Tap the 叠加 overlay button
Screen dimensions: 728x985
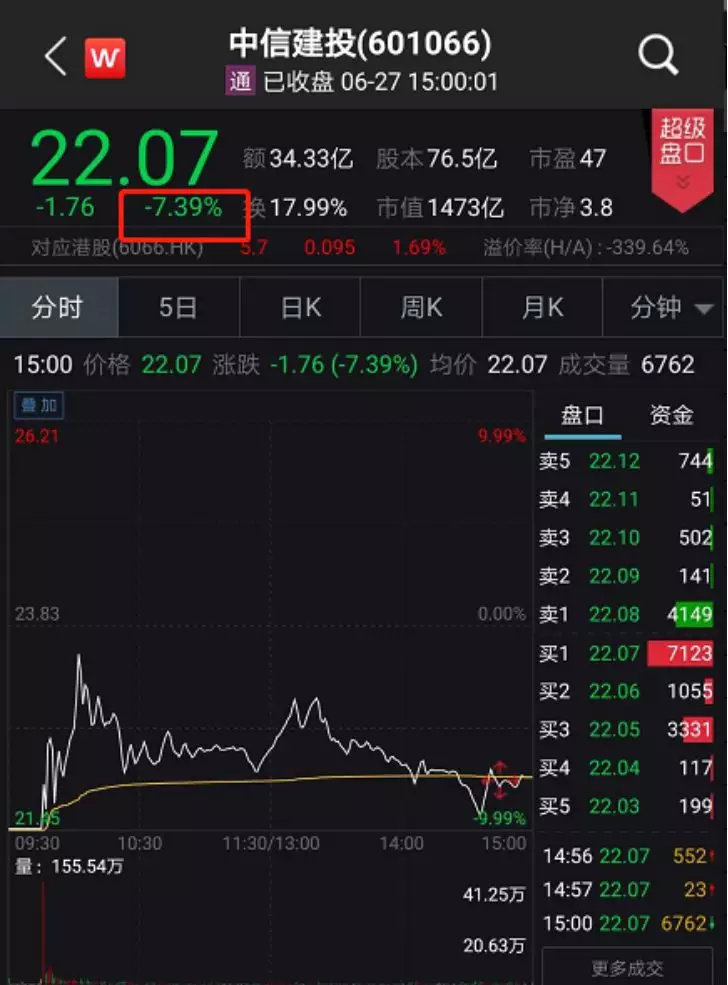tap(38, 405)
